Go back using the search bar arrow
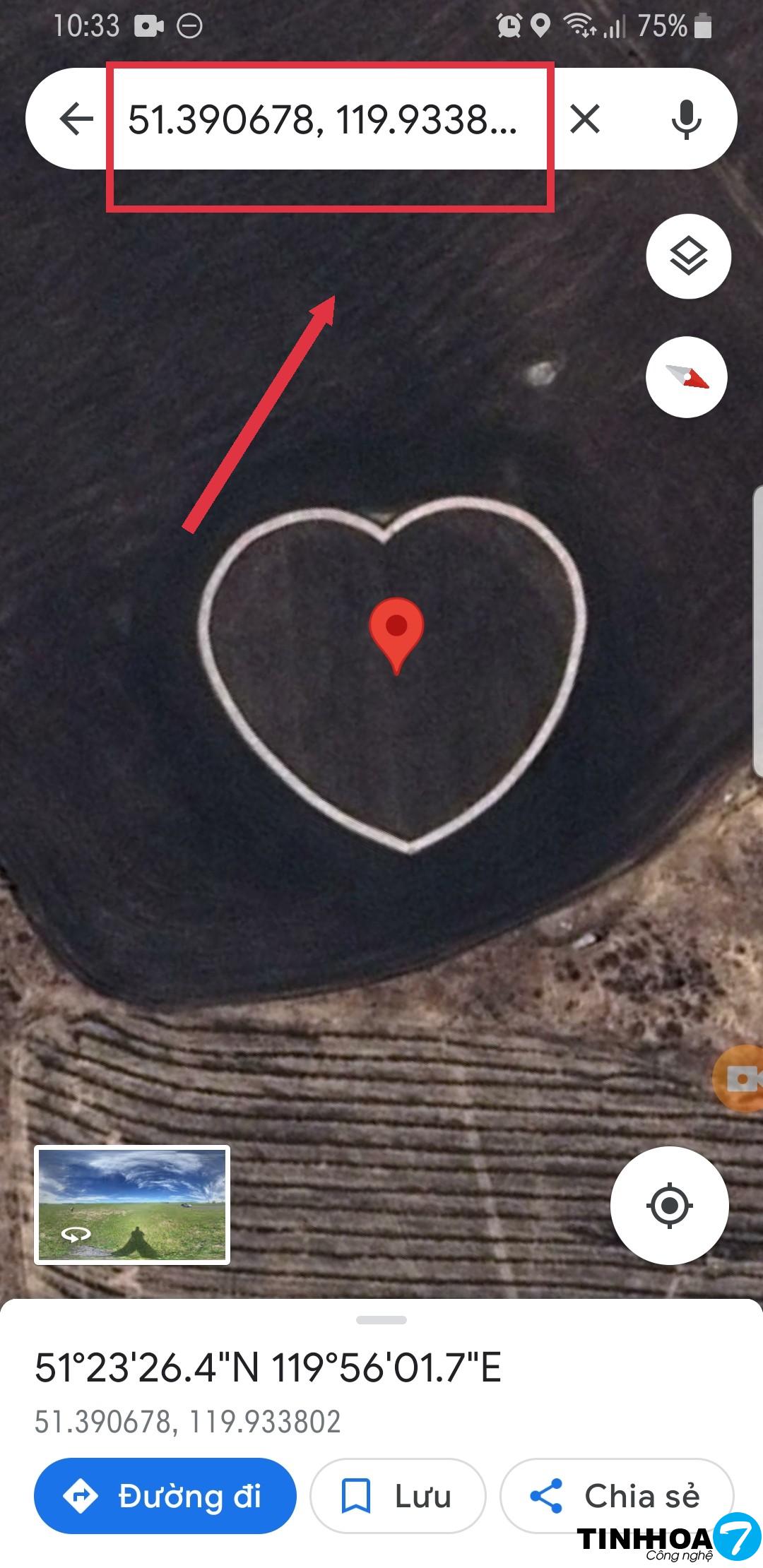The width and height of the screenshot is (763, 1568). point(77,119)
